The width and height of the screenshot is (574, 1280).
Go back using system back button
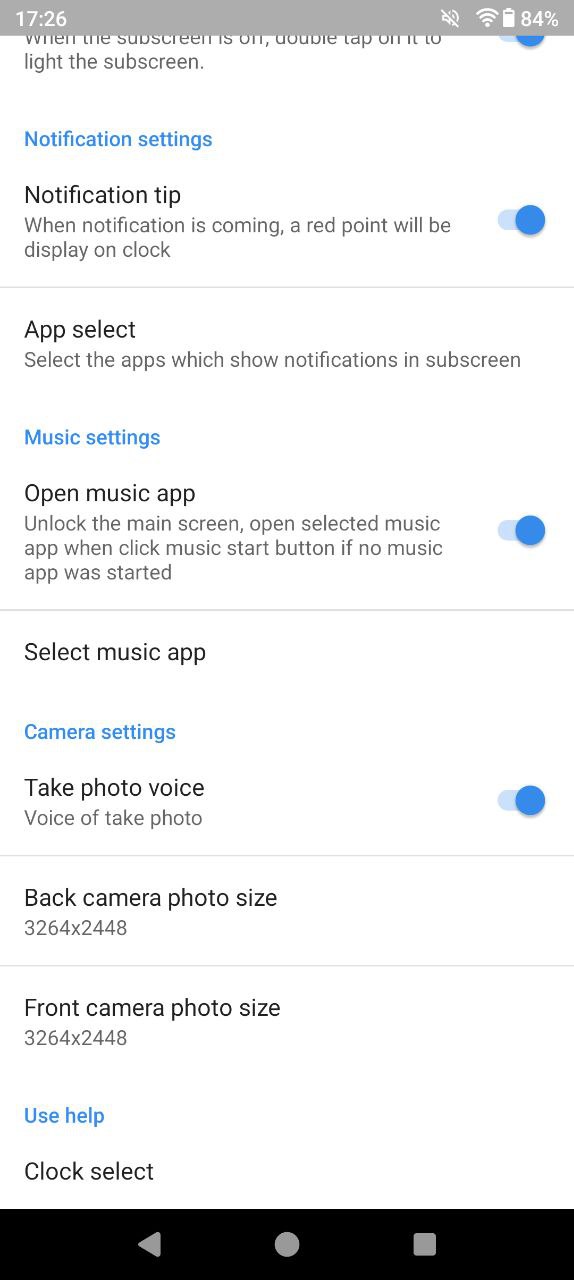[x=149, y=1244]
